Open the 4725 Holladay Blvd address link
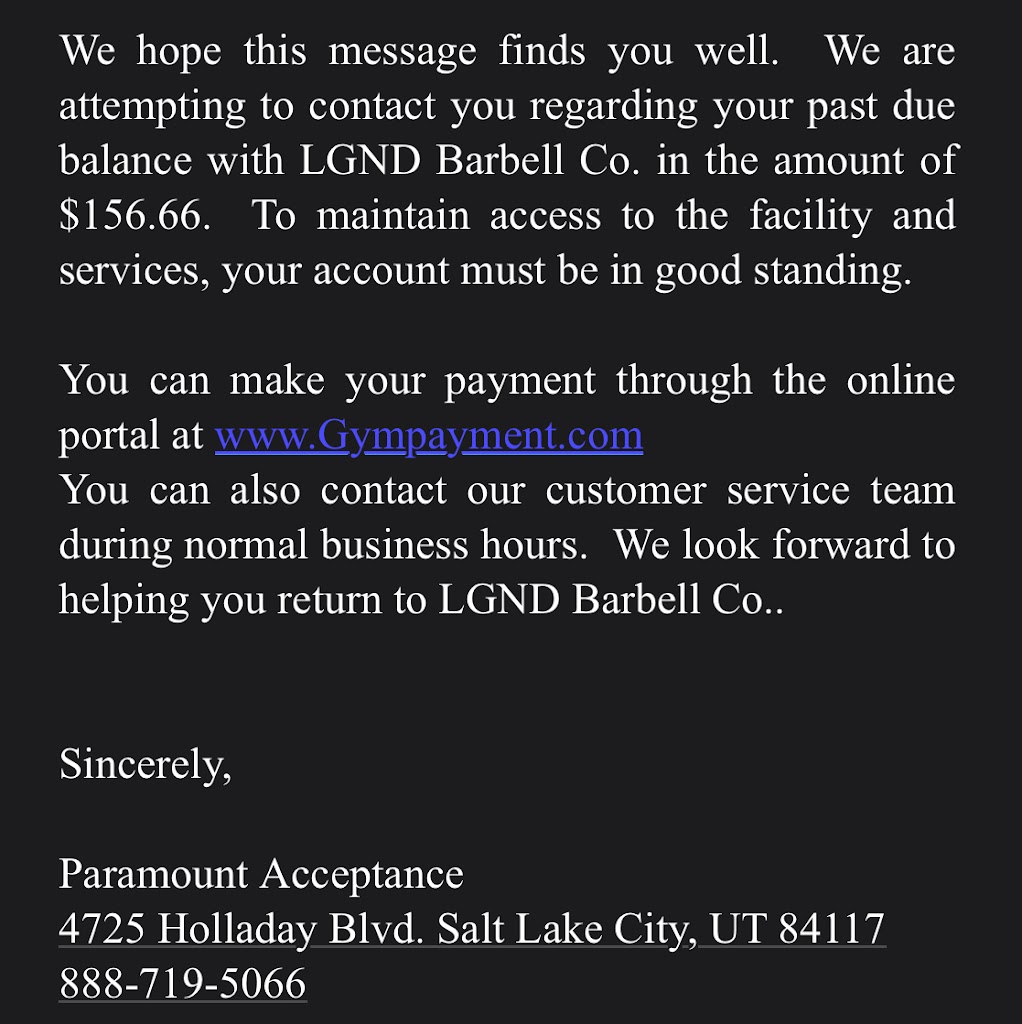This screenshot has width=1022, height=1024. click(x=471, y=928)
